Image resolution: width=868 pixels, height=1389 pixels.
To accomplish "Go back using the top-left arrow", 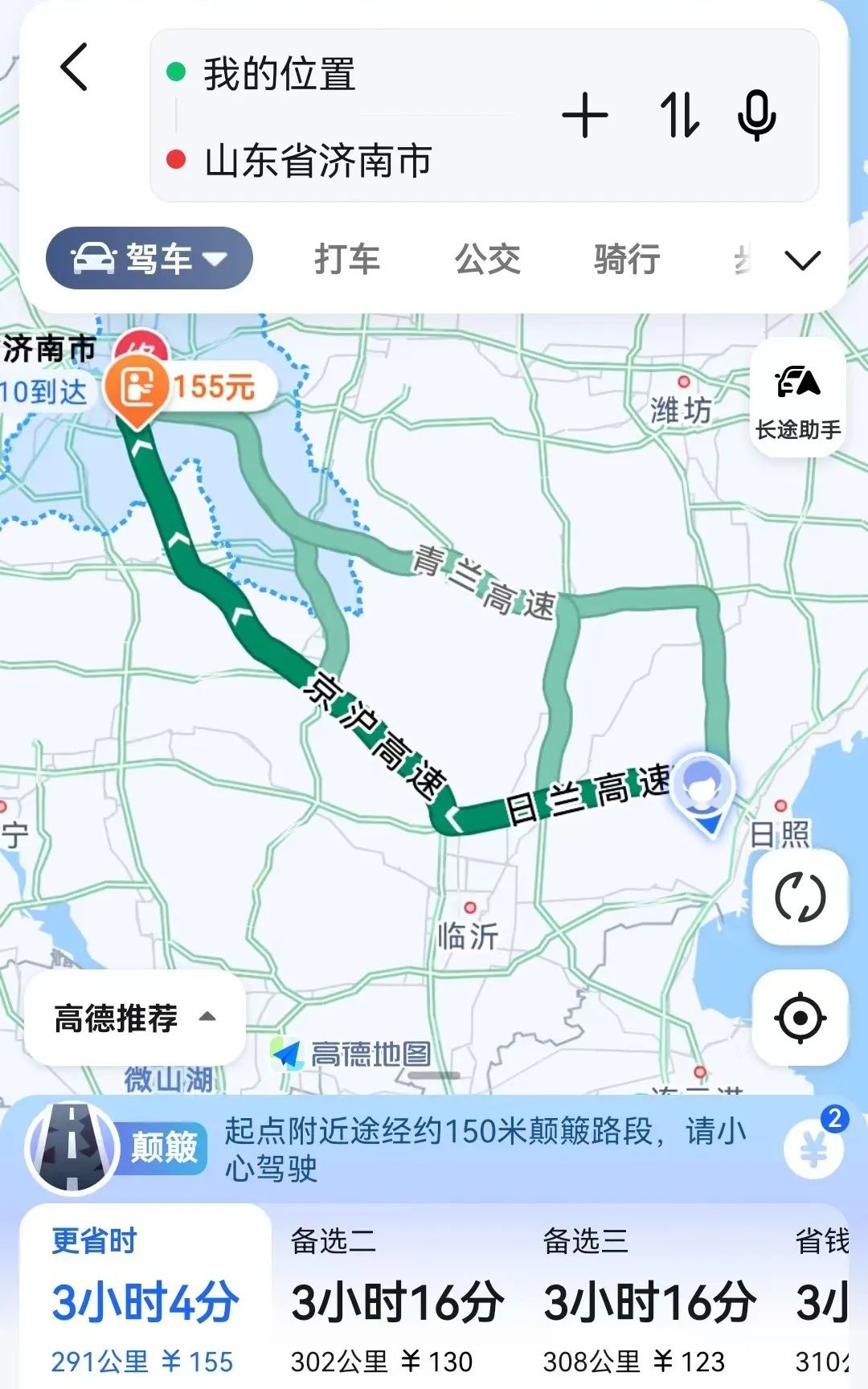I will (x=74, y=67).
